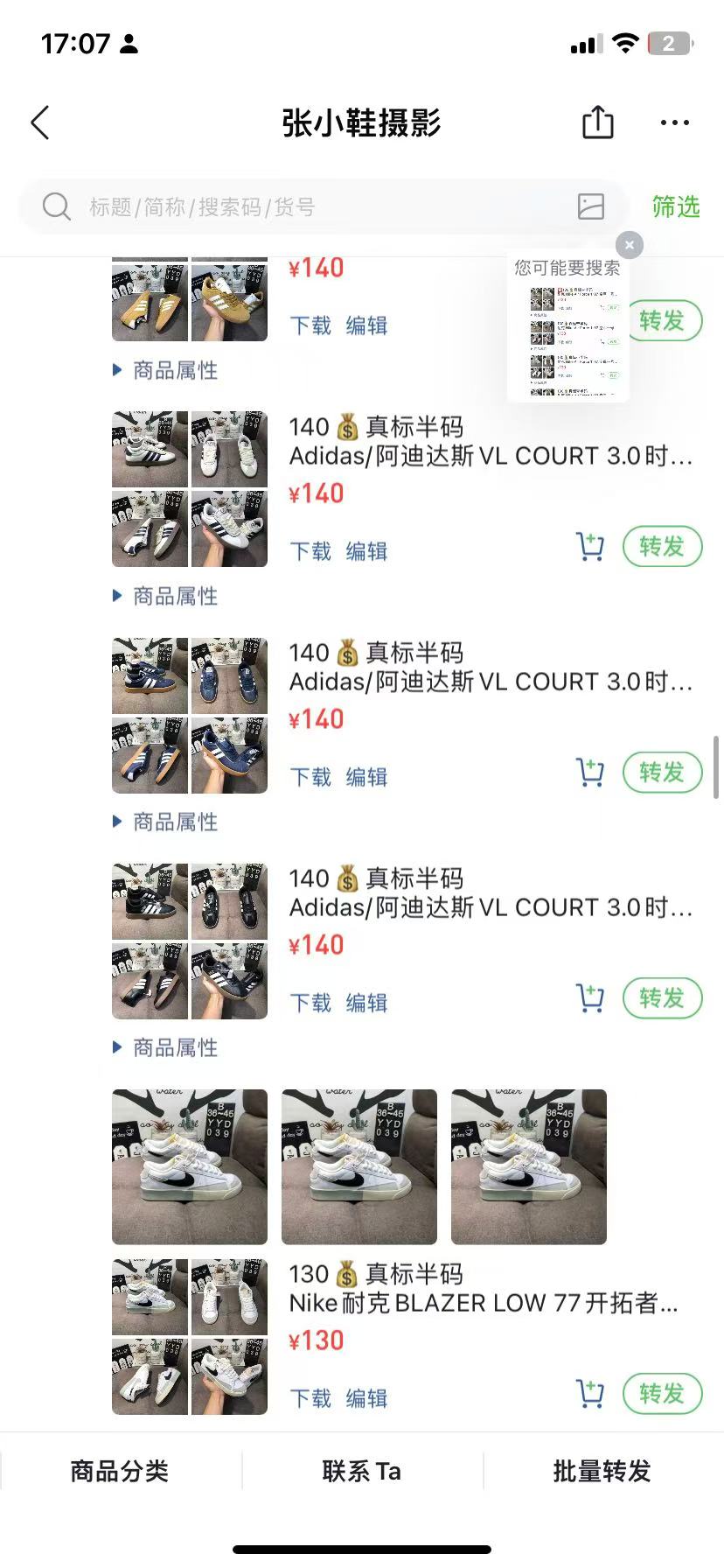Share the 张小鞋摄影 album page

(598, 122)
